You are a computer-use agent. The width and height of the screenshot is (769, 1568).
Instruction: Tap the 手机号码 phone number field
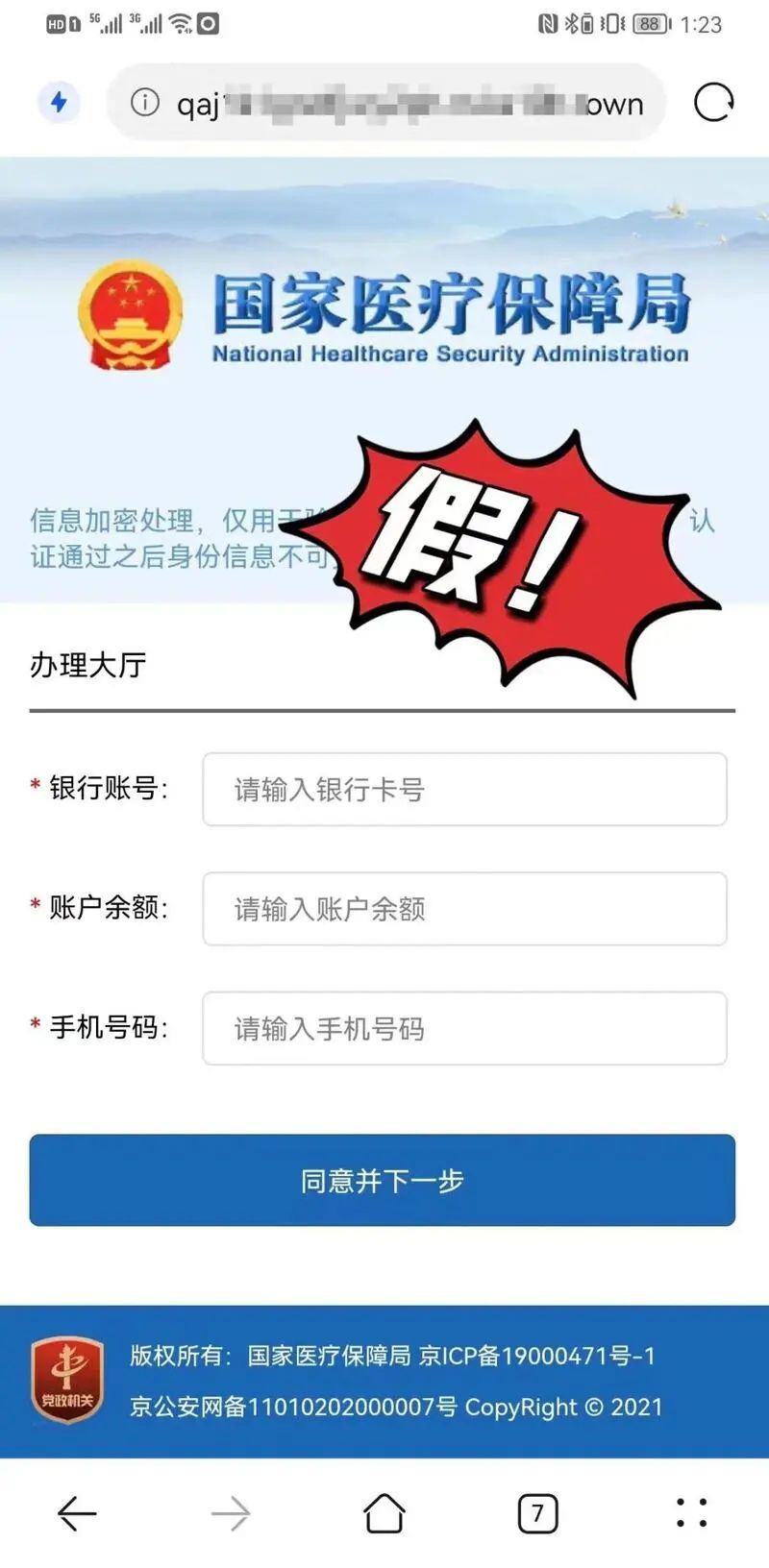tap(464, 1028)
